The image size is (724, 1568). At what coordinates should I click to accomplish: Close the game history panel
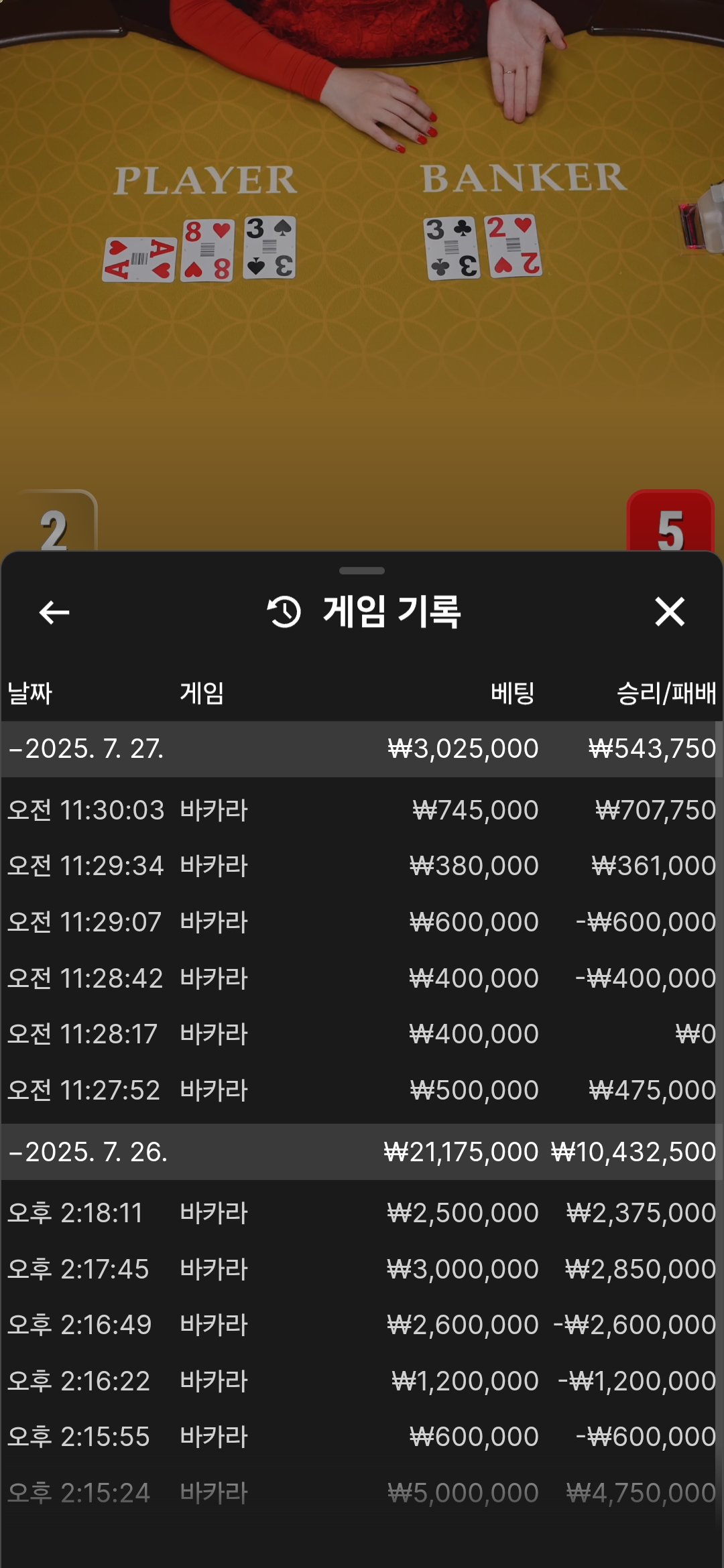pyautogui.click(x=669, y=612)
